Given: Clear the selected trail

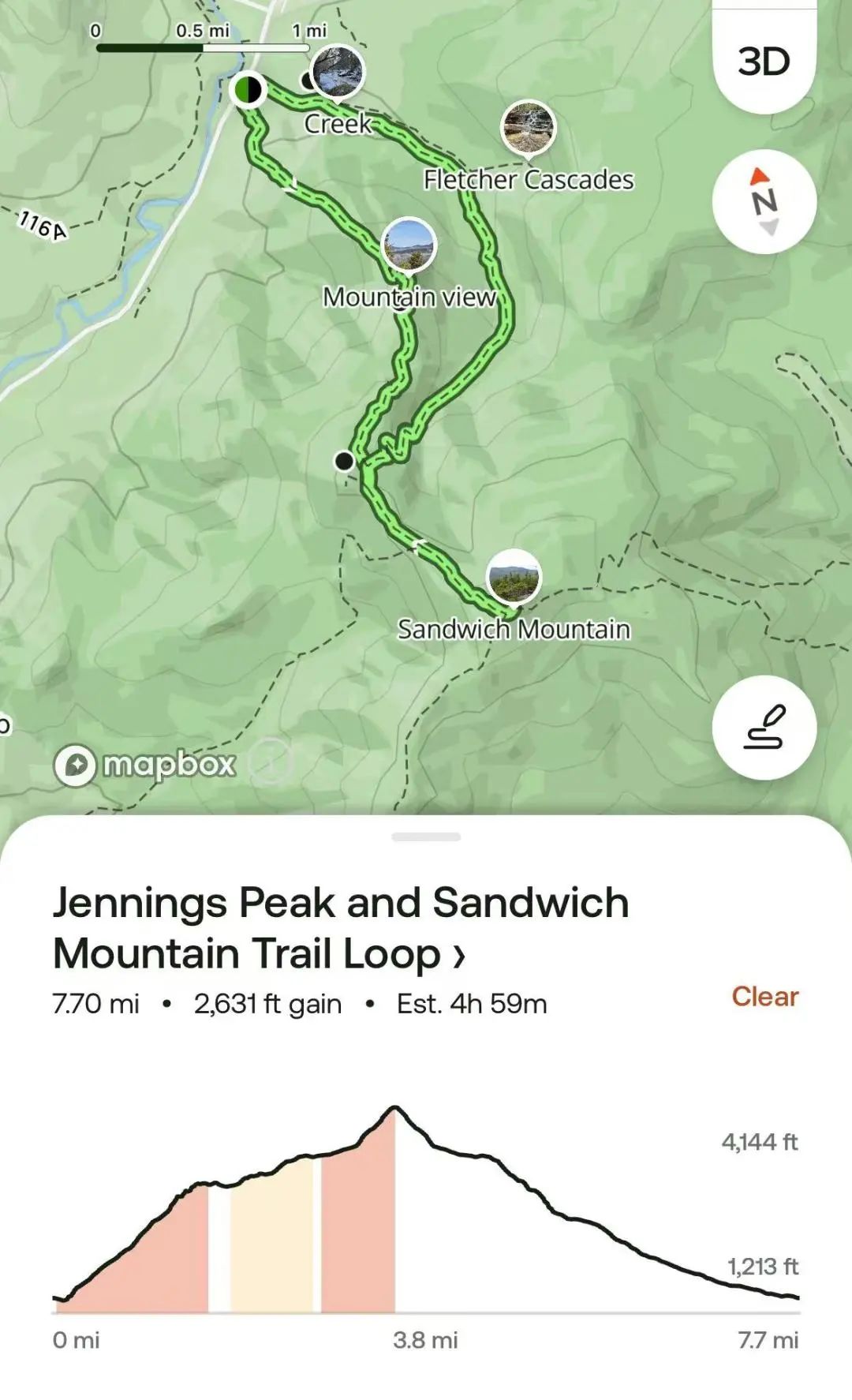Looking at the screenshot, I should [x=764, y=996].
